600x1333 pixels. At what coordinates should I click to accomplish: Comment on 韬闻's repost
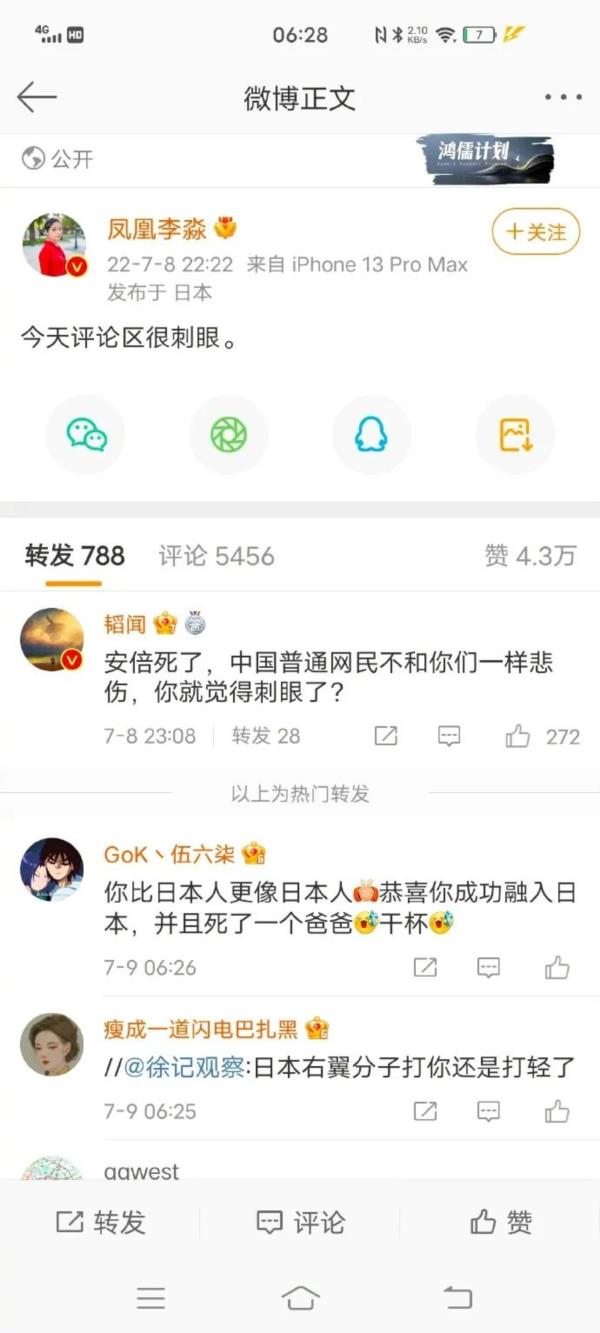pyautogui.click(x=450, y=737)
